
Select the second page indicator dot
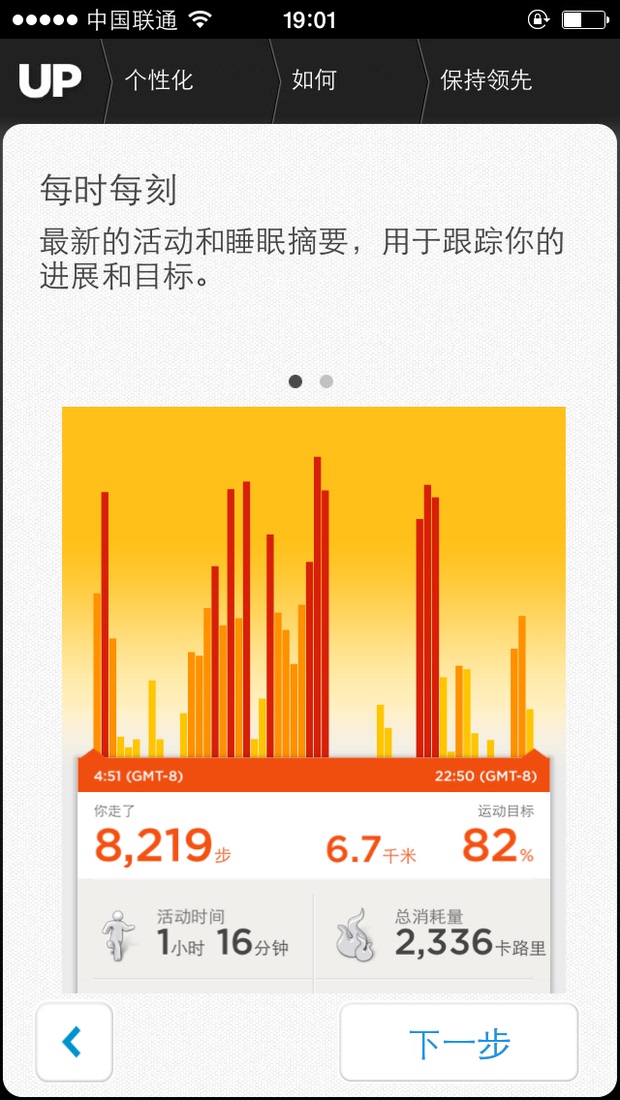point(326,382)
